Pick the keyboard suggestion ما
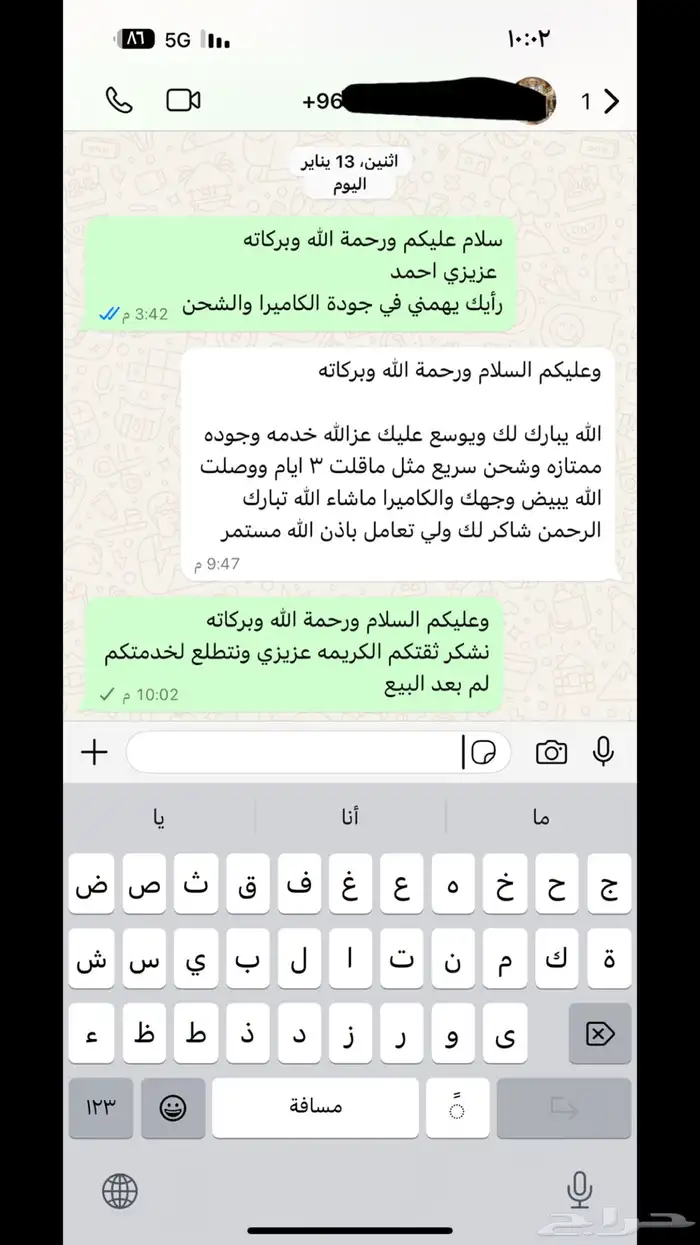Viewport: 700px width, 1245px height. (541, 818)
